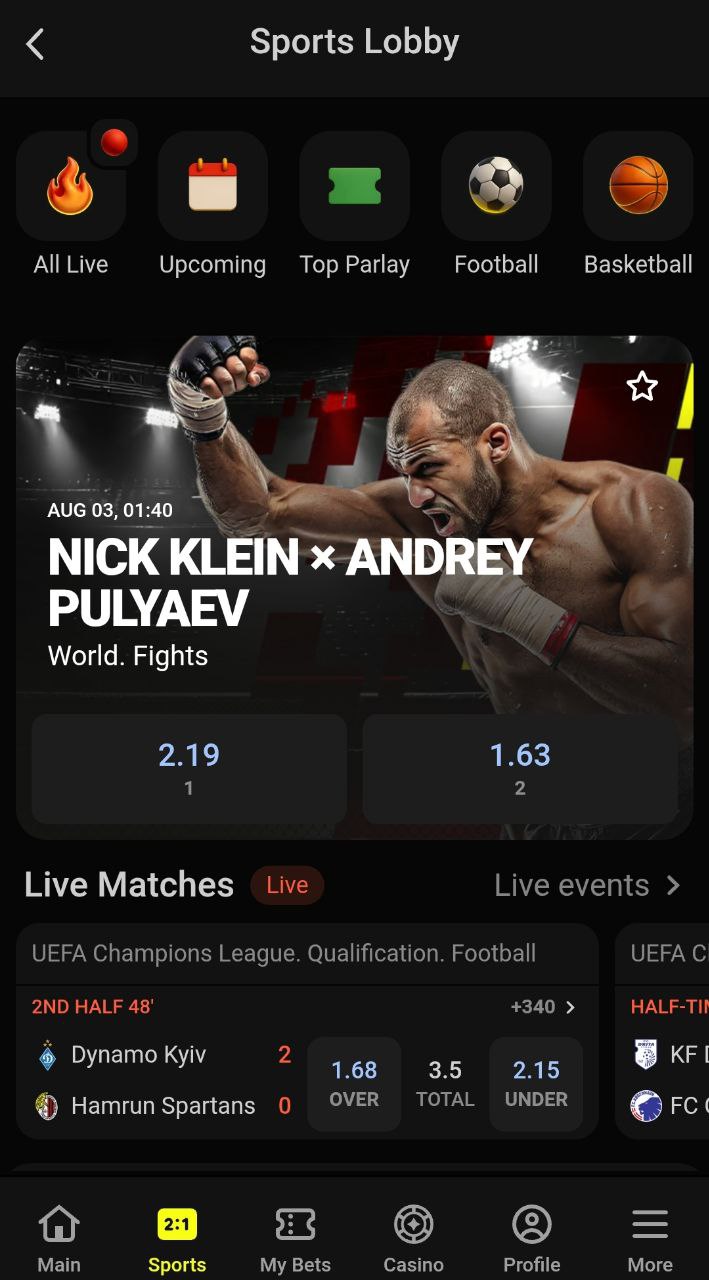The height and width of the screenshot is (1280, 709).
Task: Open the All Live category
Action: click(71, 204)
